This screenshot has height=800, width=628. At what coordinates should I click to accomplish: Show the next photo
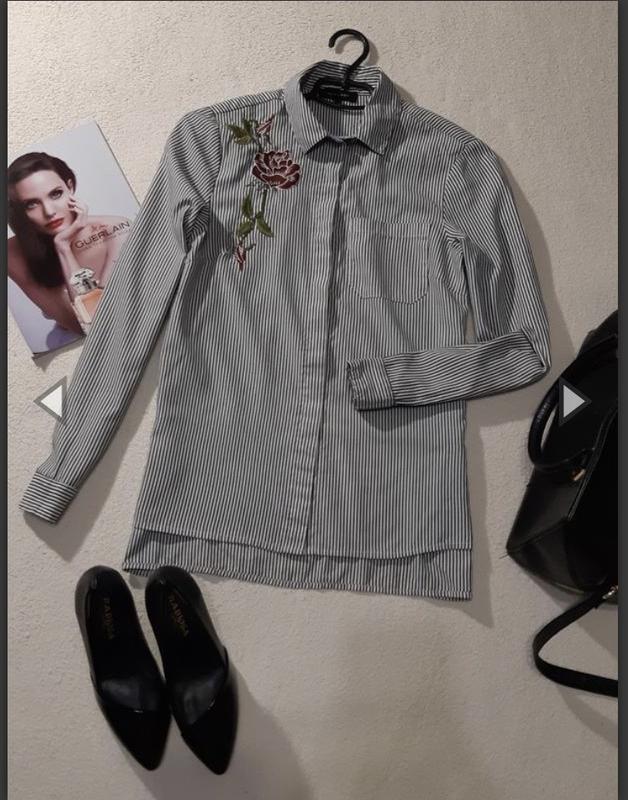coord(573,400)
